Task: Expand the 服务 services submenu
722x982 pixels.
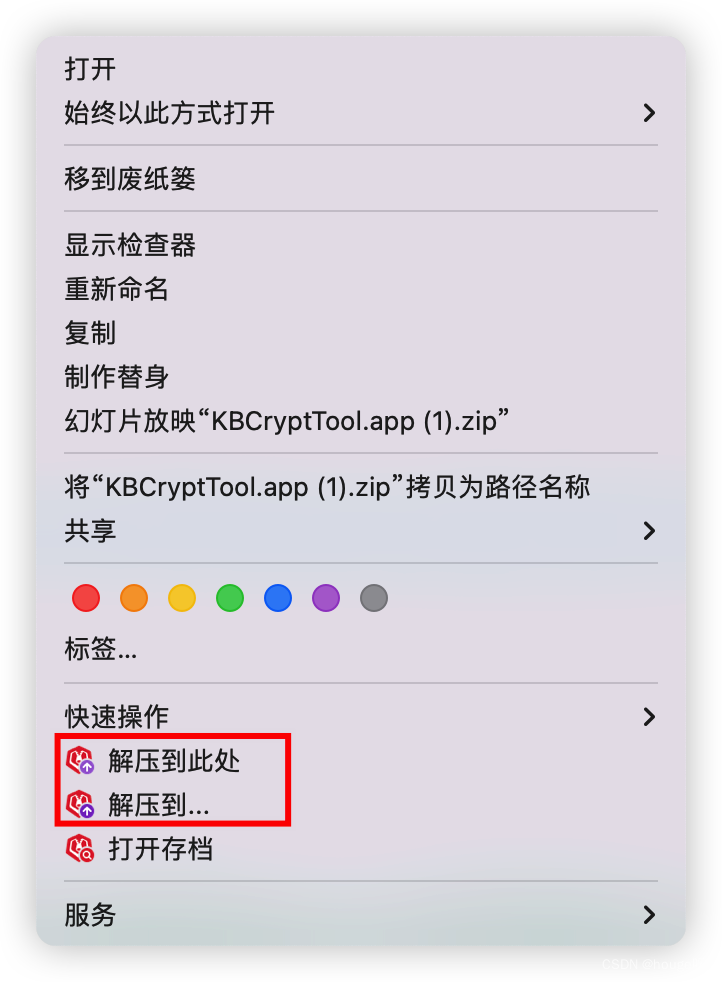Action: (90, 914)
